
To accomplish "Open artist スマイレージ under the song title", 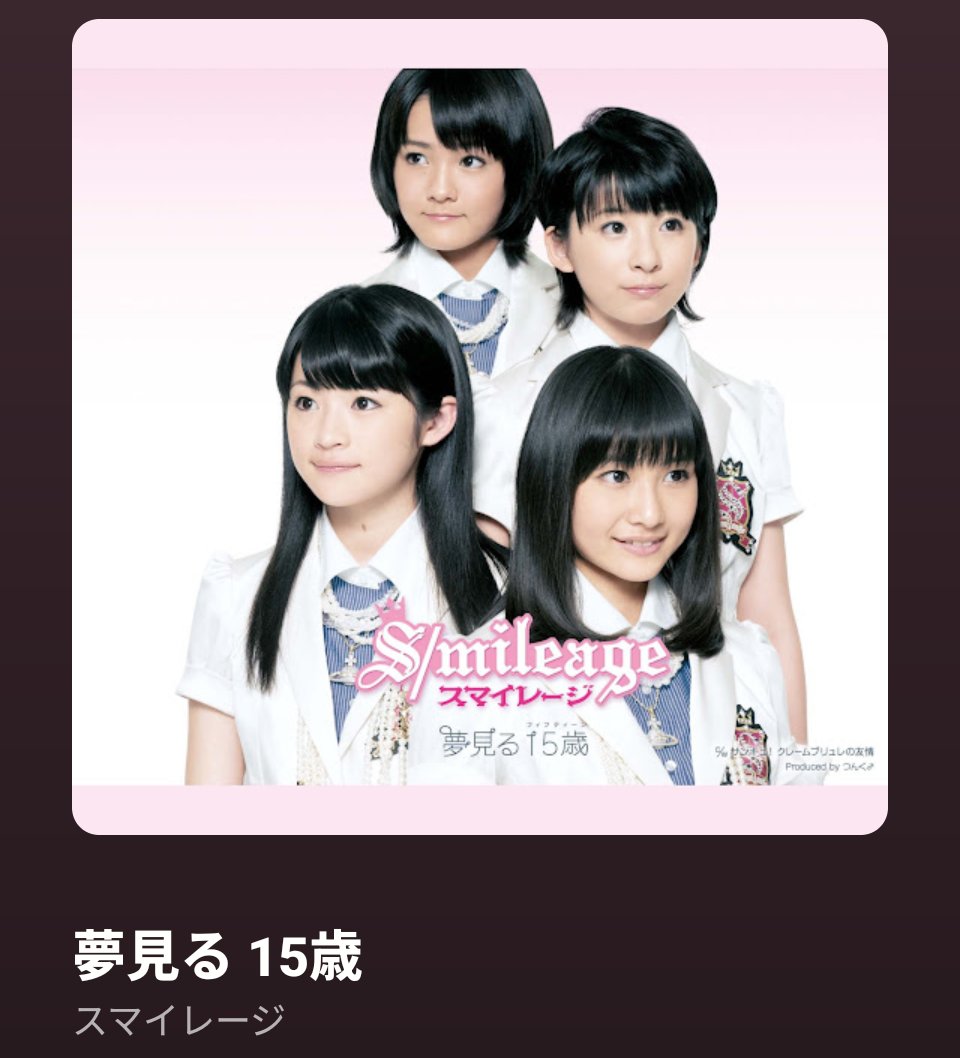I will point(179,1019).
